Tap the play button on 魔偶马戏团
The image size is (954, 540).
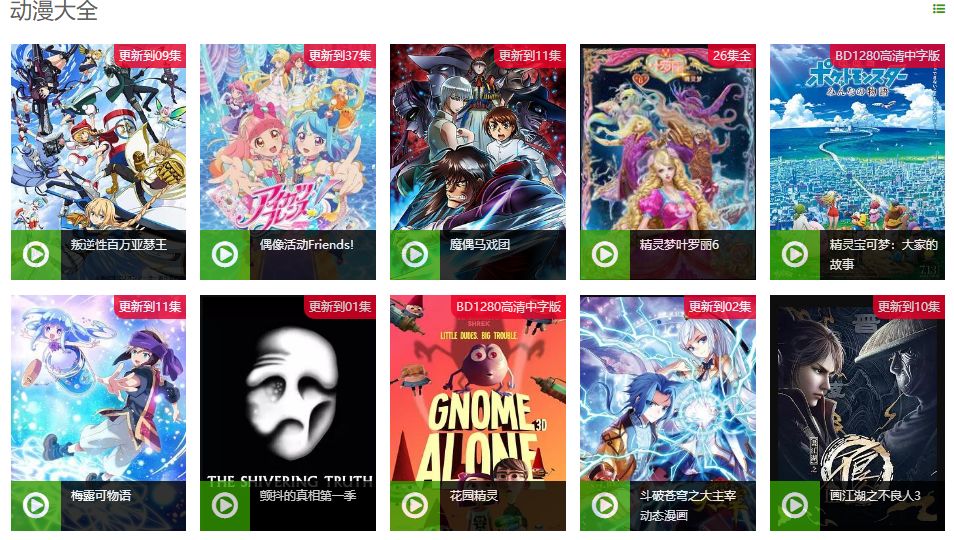coord(415,254)
